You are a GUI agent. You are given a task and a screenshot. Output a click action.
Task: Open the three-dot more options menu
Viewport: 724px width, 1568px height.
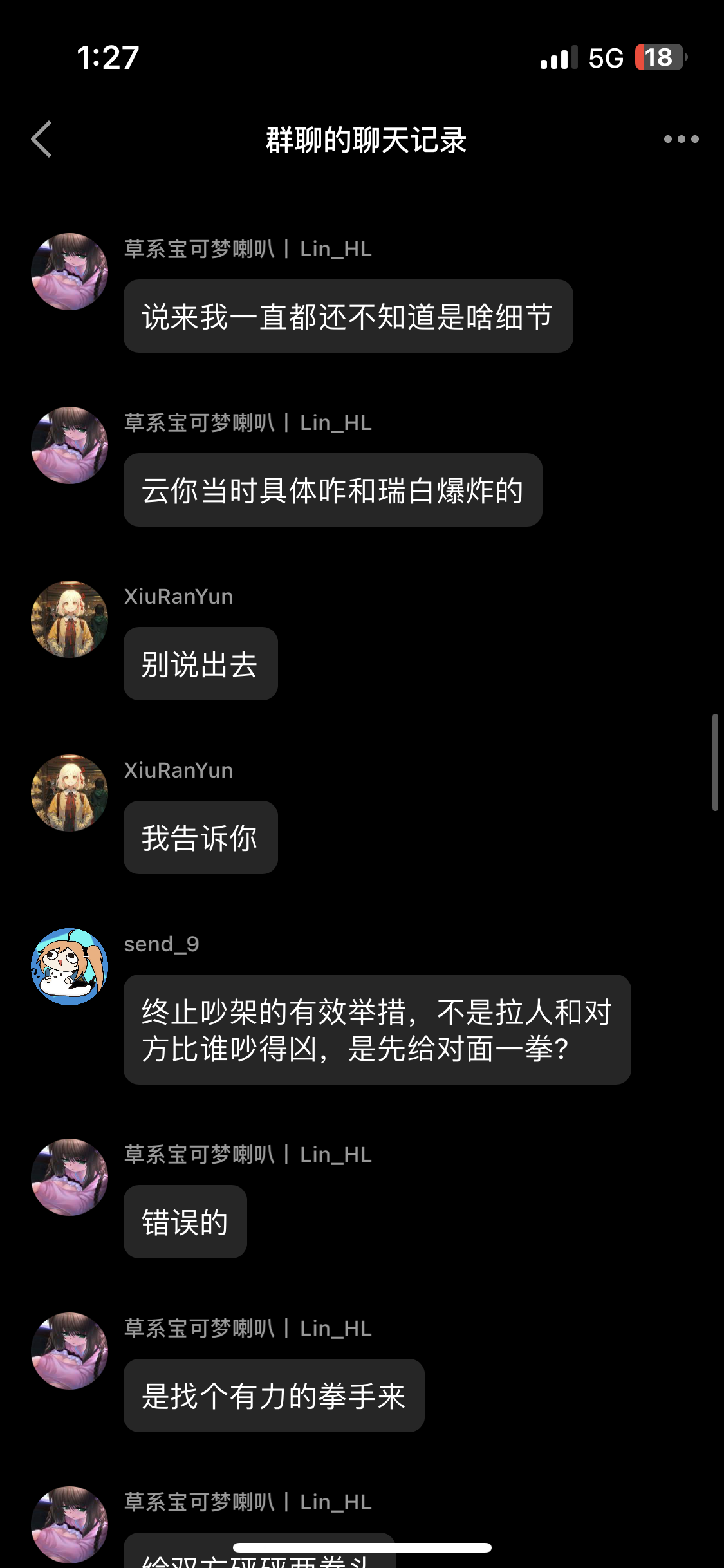point(681,139)
